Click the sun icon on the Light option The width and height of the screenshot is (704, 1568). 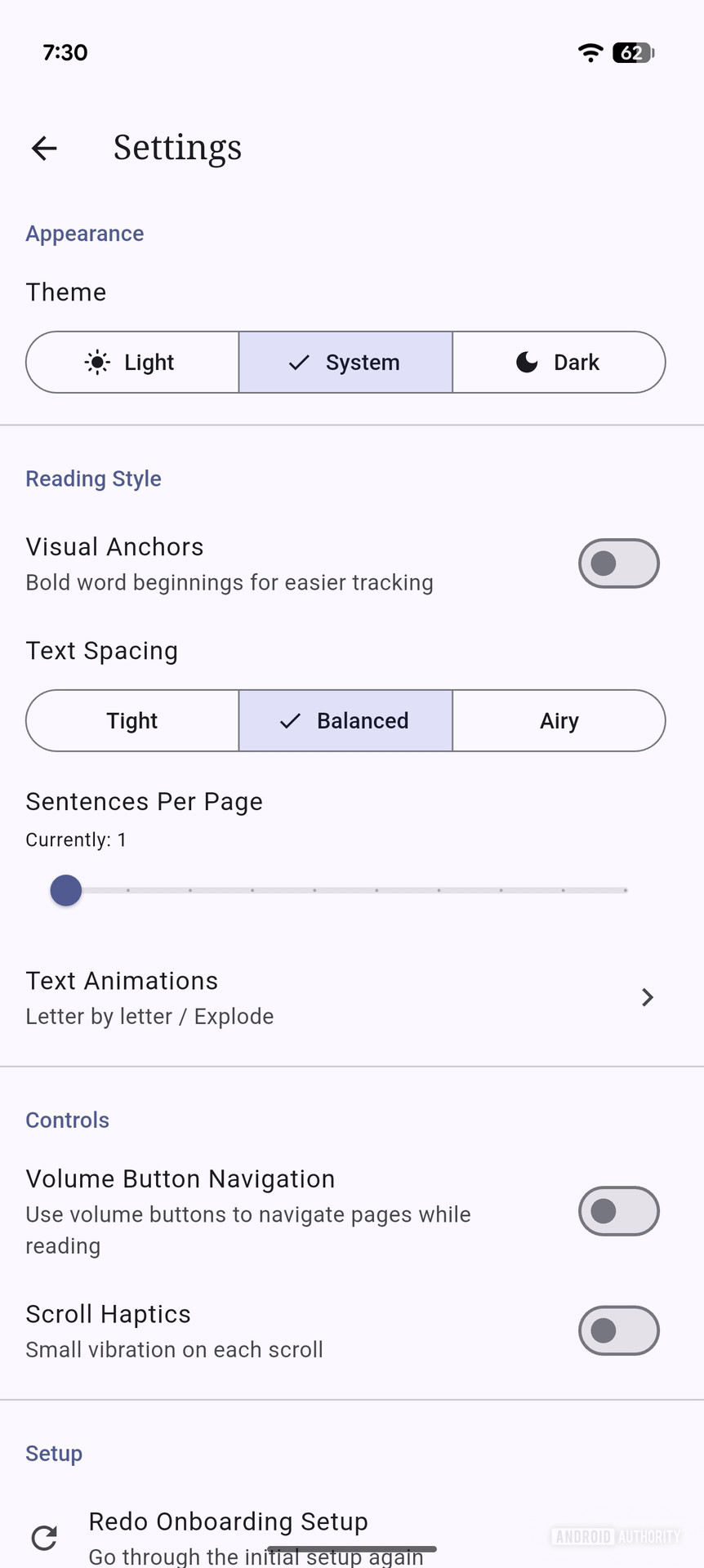click(97, 362)
